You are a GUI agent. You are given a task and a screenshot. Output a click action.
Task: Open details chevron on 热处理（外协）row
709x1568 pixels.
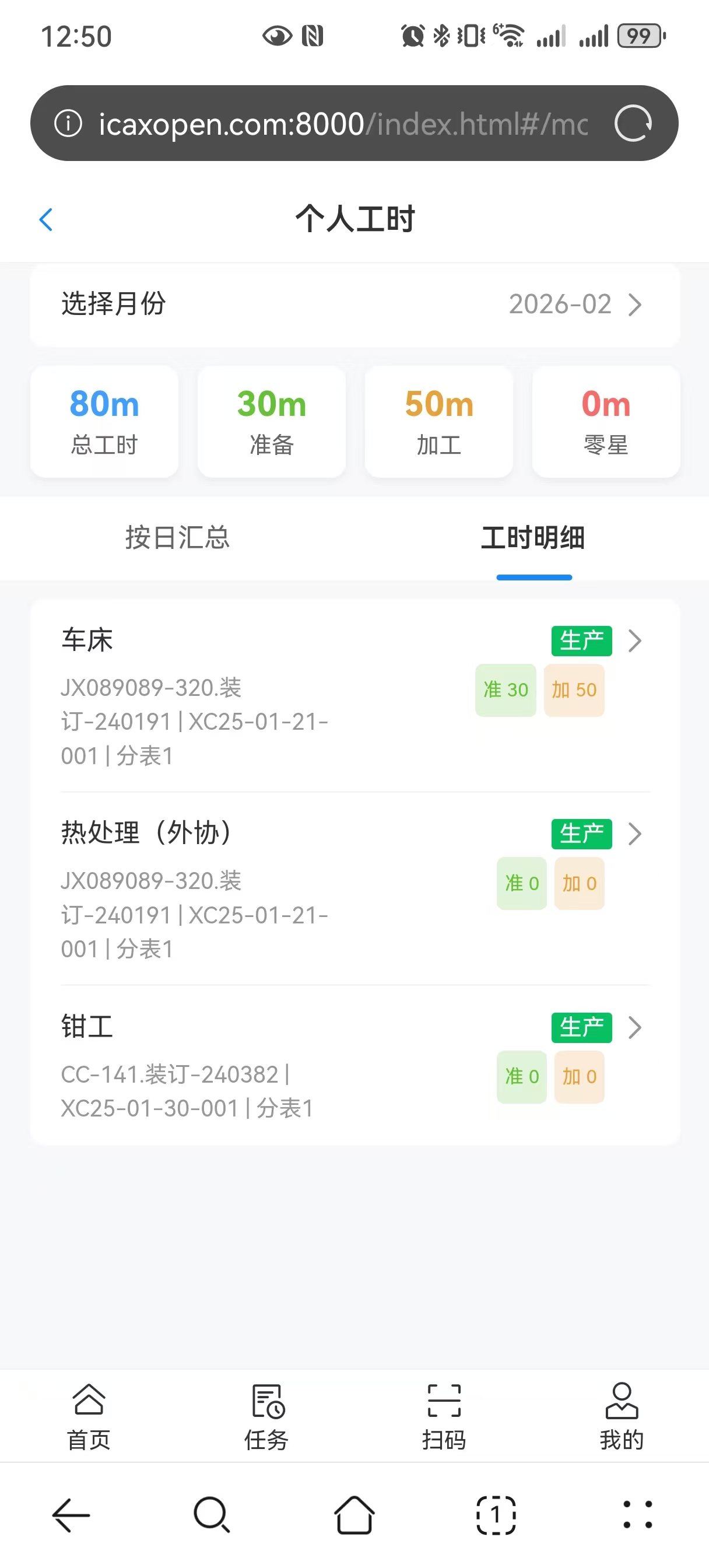point(636,834)
